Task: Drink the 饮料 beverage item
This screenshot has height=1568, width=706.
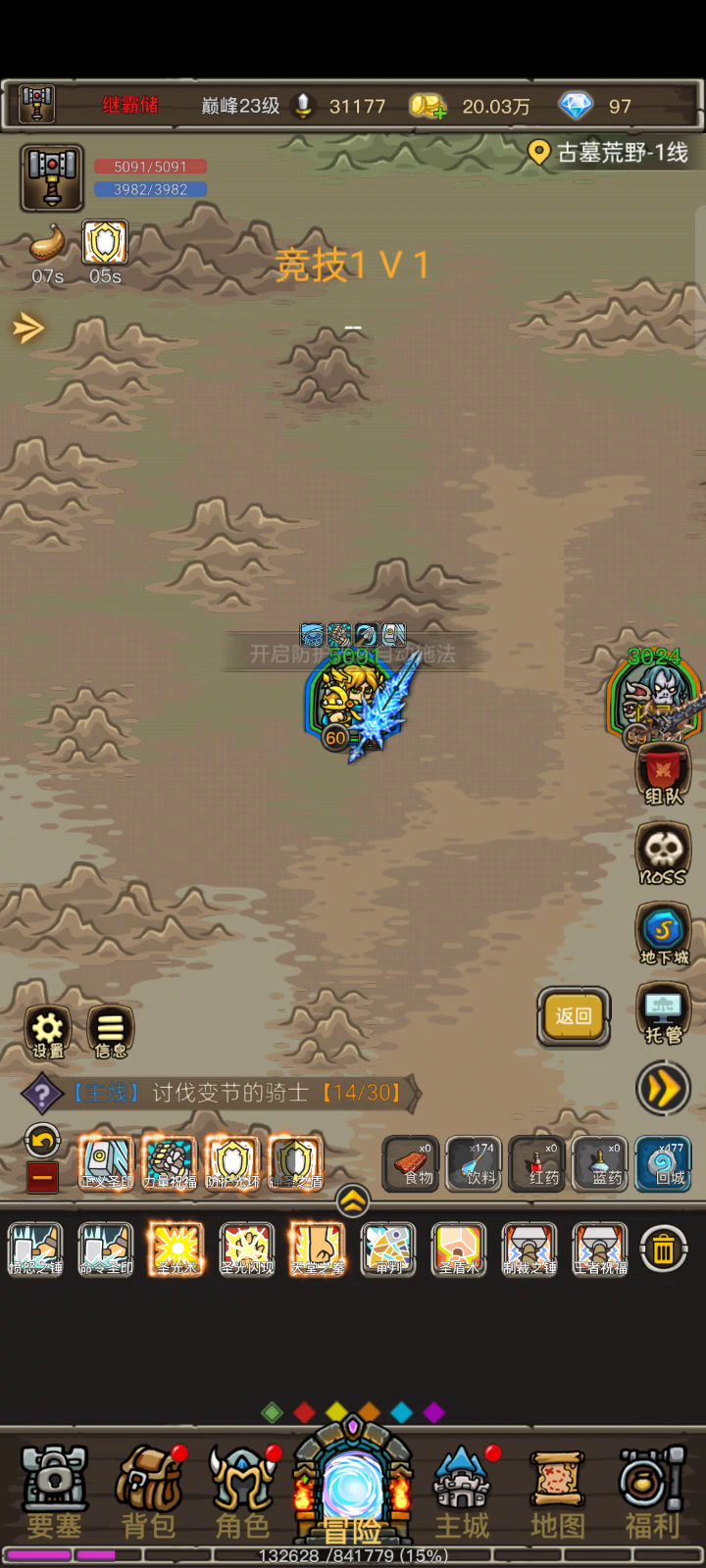Action: coord(475,1164)
